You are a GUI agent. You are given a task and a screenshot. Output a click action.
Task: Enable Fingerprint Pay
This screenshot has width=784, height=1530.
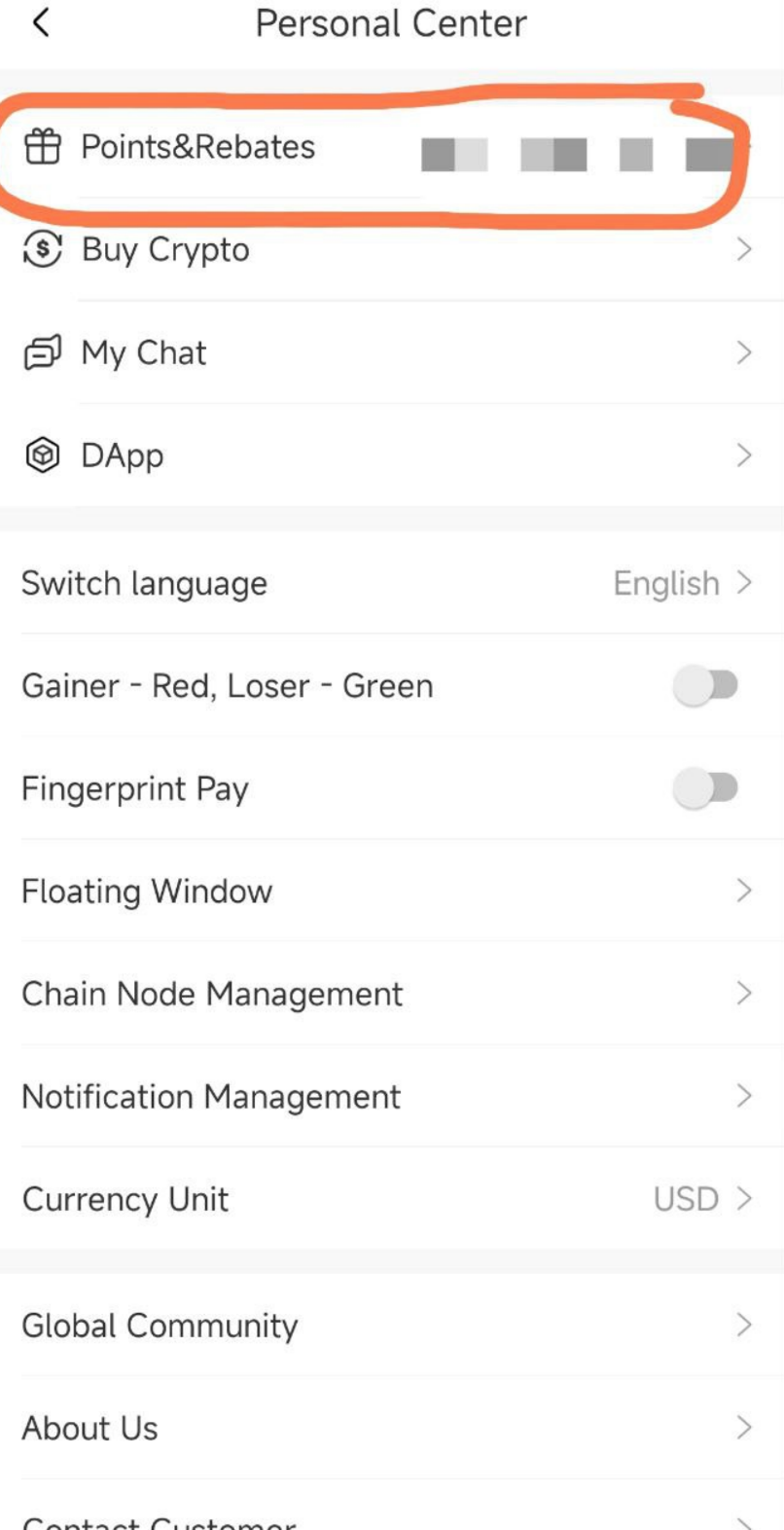point(706,788)
